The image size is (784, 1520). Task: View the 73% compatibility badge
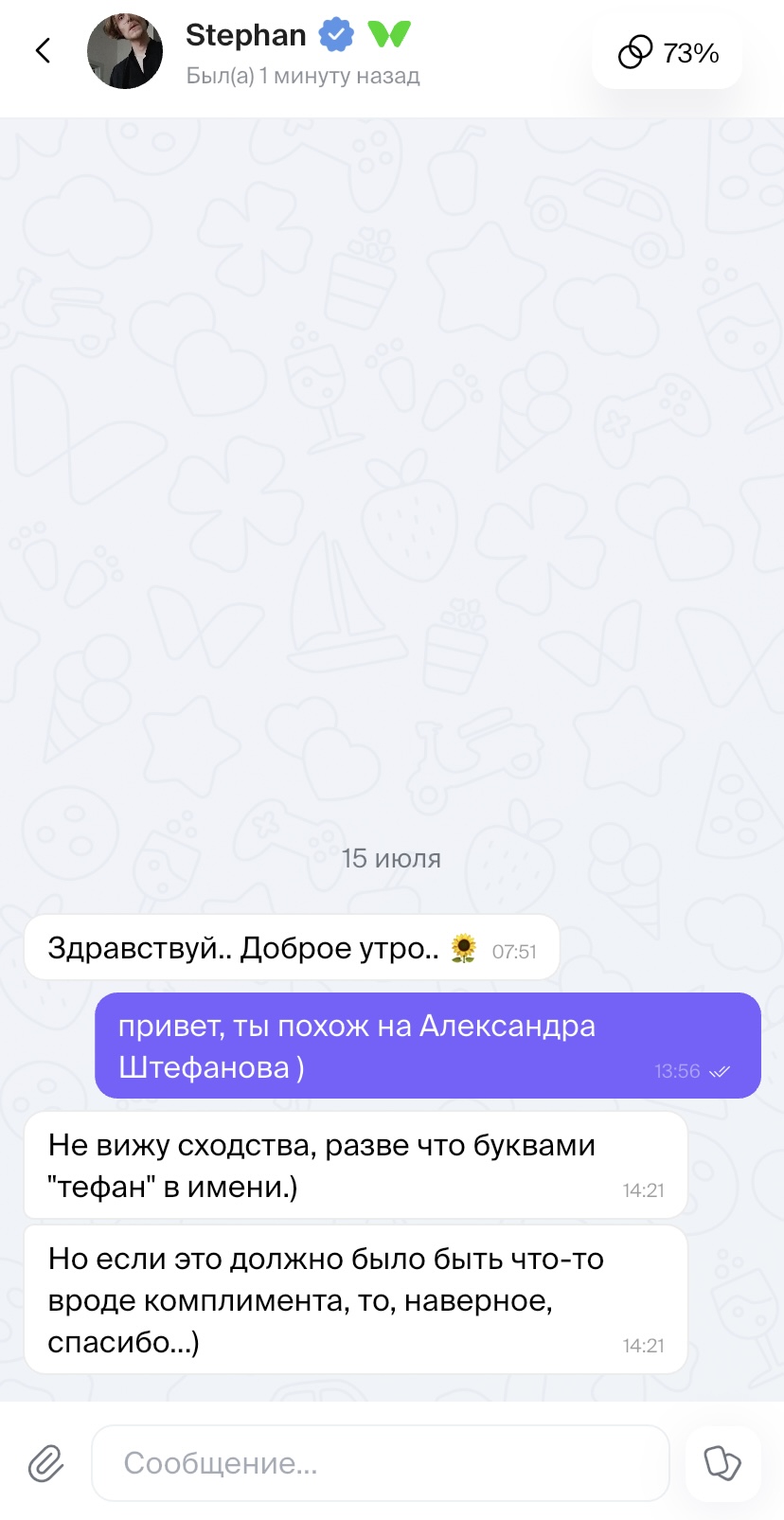(x=668, y=53)
